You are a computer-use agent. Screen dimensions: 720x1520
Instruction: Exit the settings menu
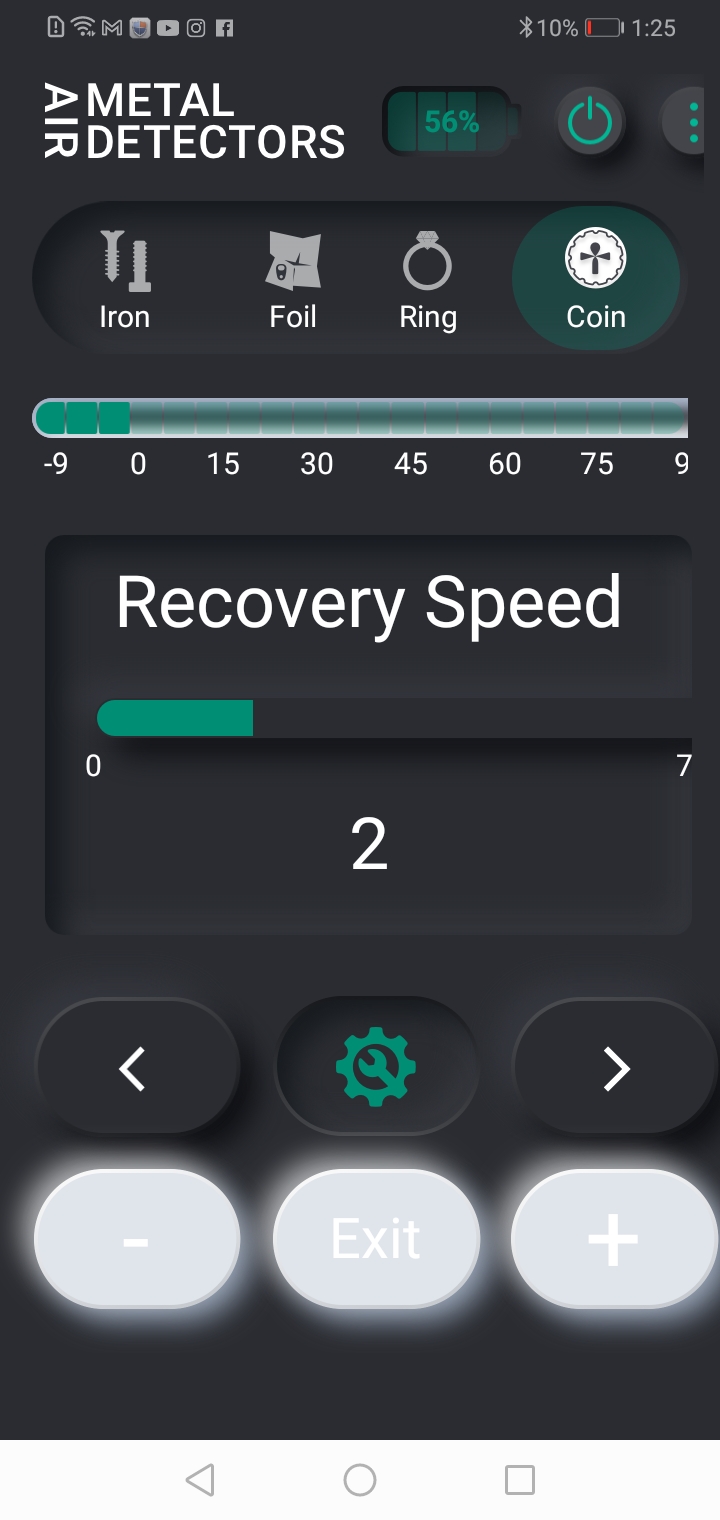point(376,1240)
